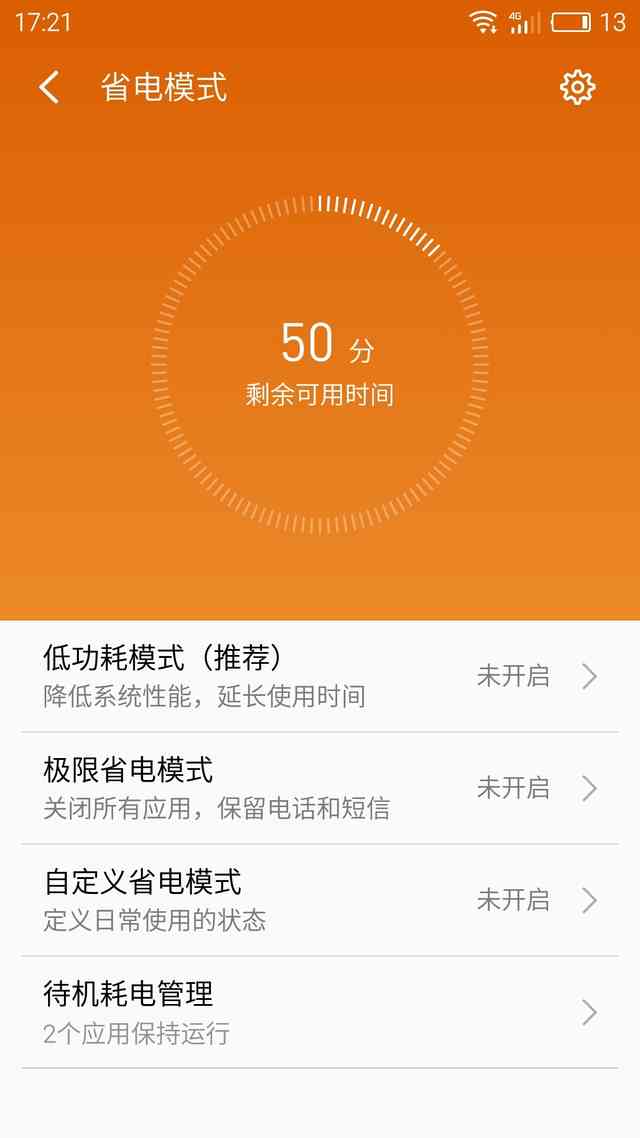The width and height of the screenshot is (640, 1138).
Task: Open 低功耗模式 (推荐) option
Action: (x=320, y=676)
